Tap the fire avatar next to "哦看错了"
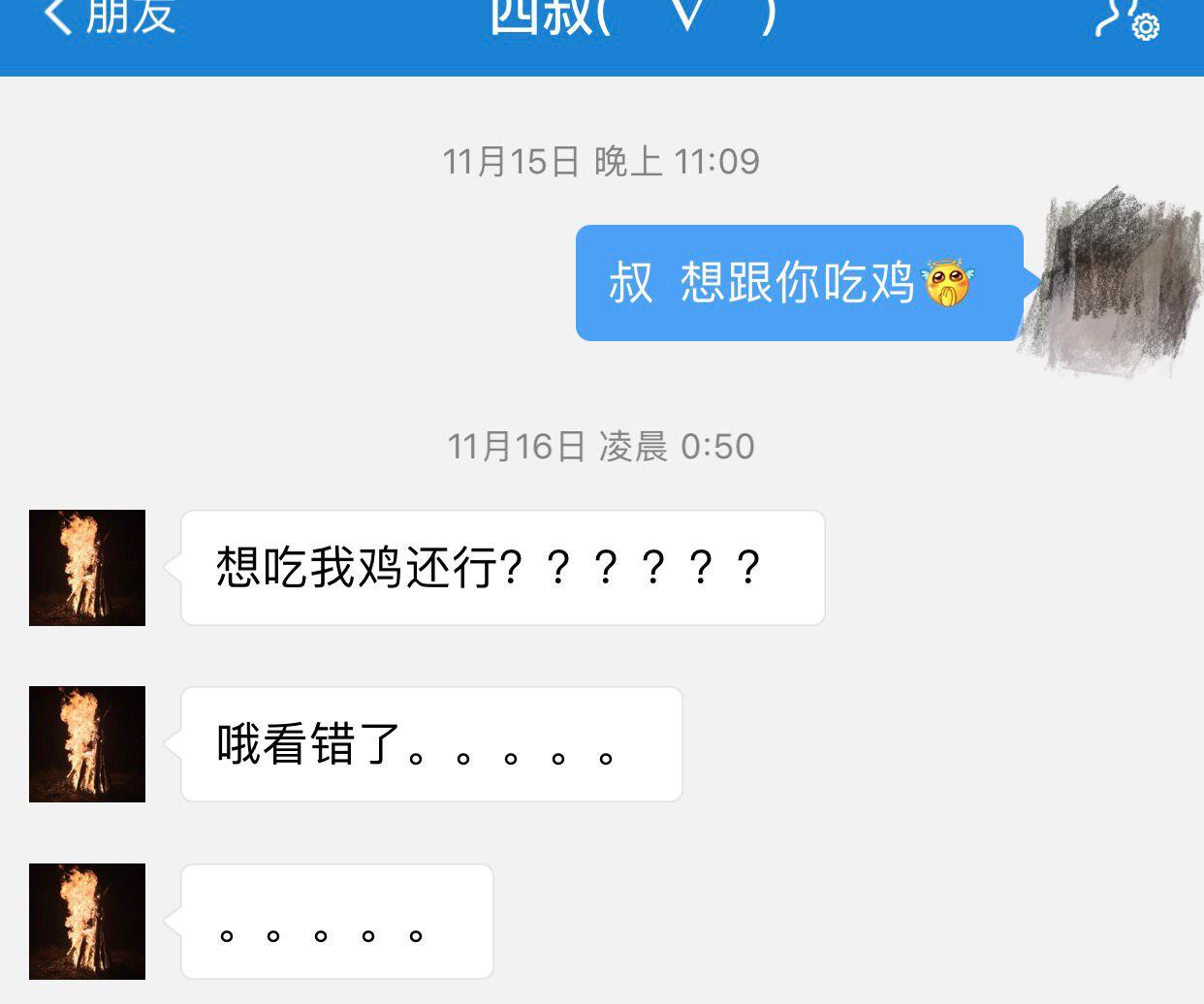 pos(87,744)
